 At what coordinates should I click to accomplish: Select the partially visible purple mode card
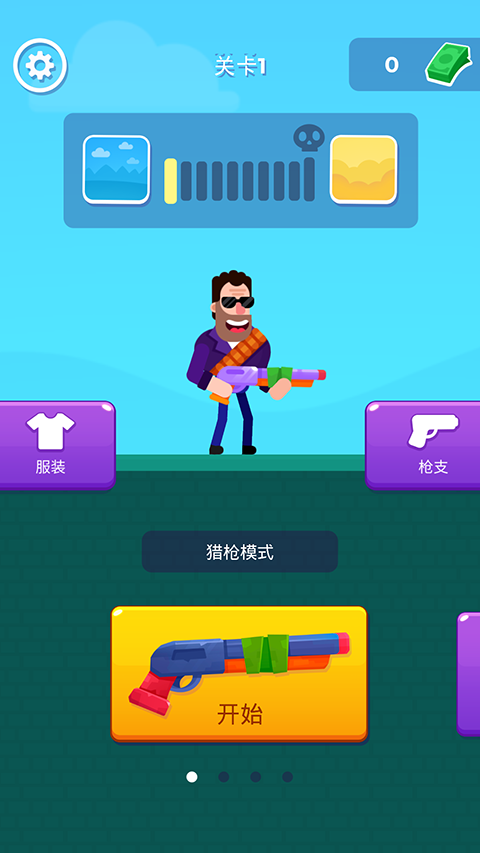pyautogui.click(x=469, y=673)
